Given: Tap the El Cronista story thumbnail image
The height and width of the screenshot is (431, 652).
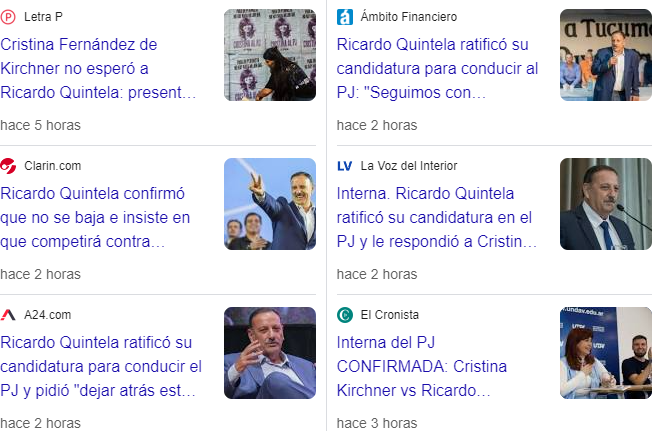Looking at the screenshot, I should [x=606, y=352].
